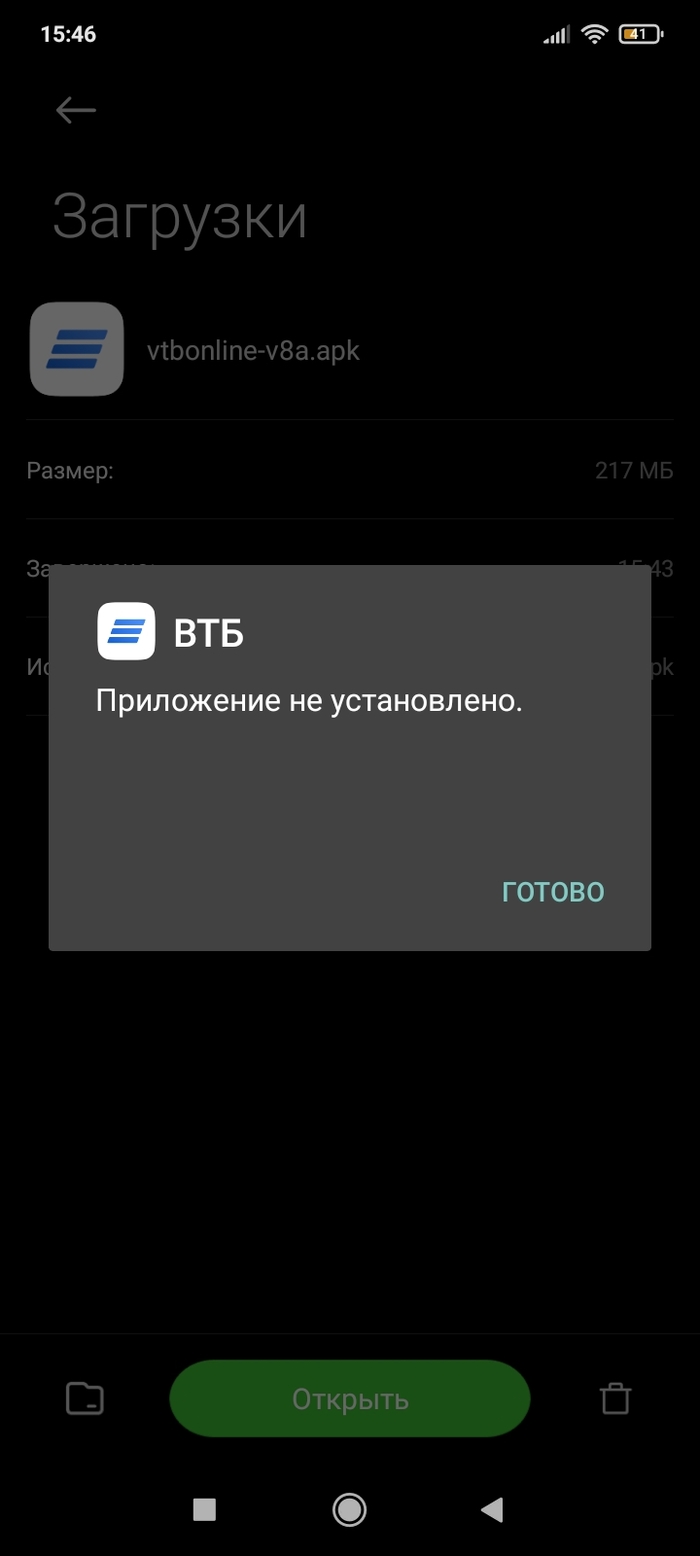Open recent apps with square button
The width and height of the screenshot is (700, 1556).
204,1509
